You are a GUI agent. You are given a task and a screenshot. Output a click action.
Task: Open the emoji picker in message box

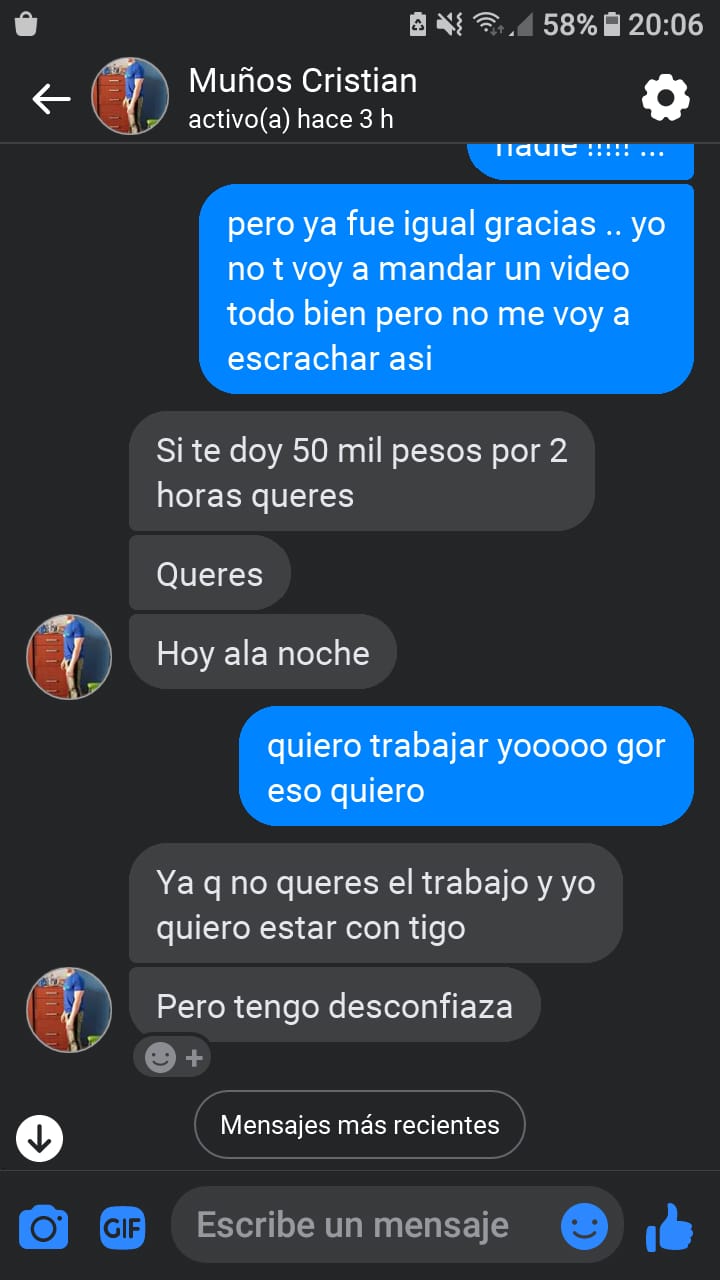click(584, 1225)
